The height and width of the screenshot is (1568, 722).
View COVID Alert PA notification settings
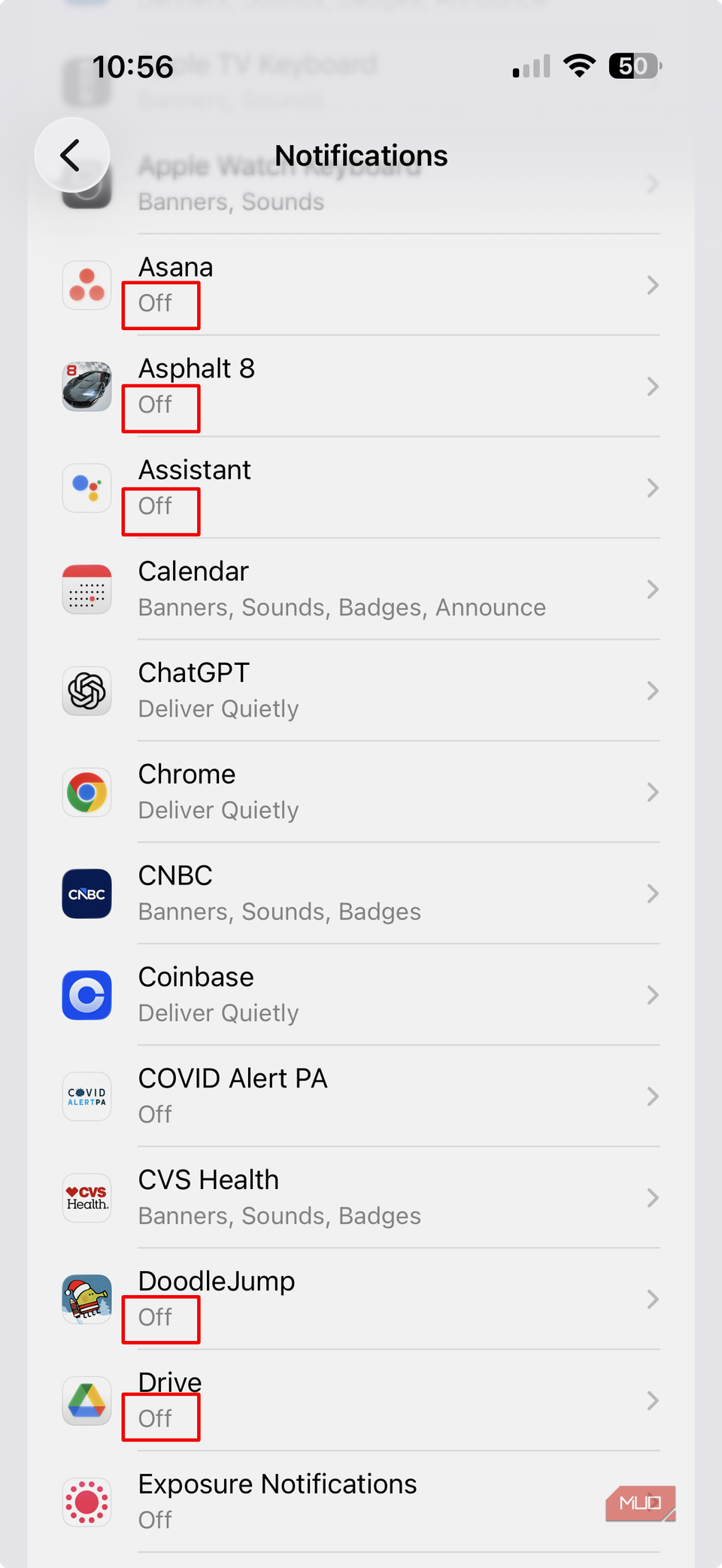pyautogui.click(x=361, y=1096)
